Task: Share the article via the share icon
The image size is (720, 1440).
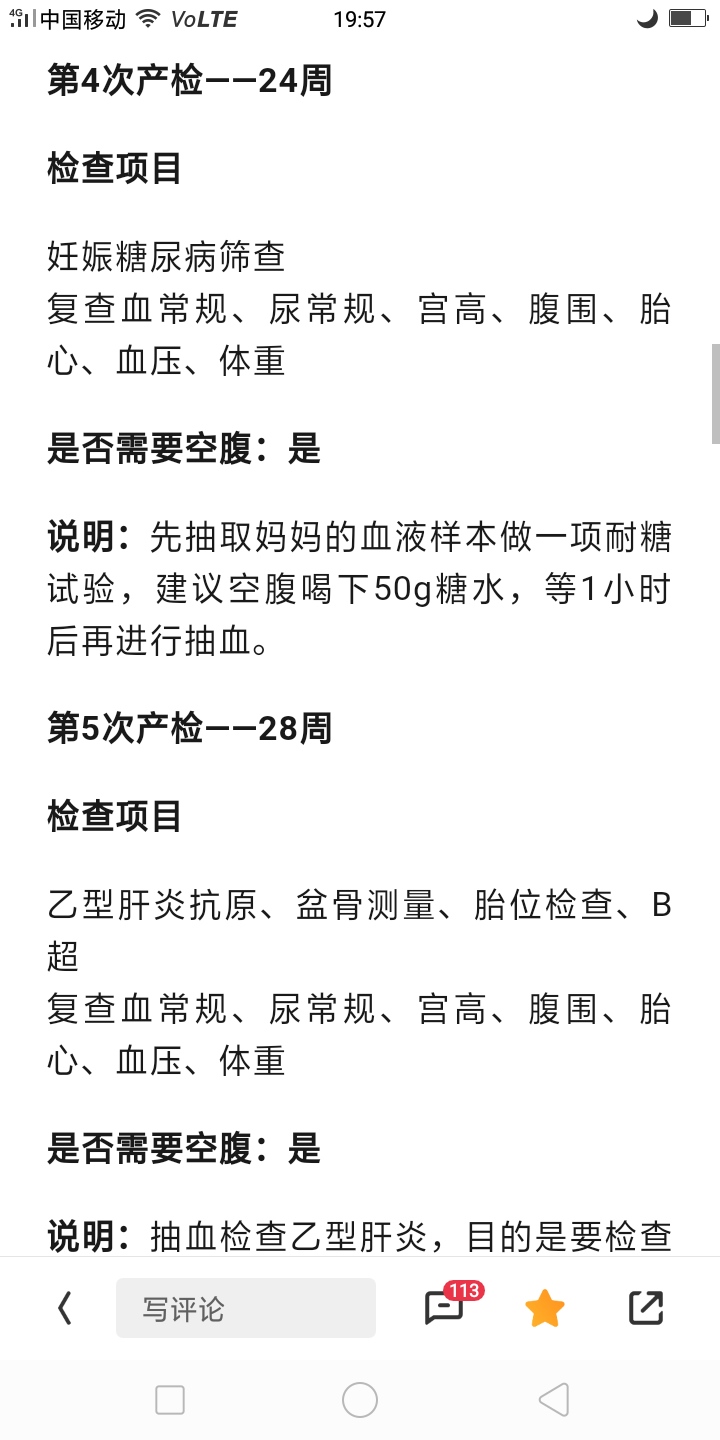Action: pos(646,1308)
